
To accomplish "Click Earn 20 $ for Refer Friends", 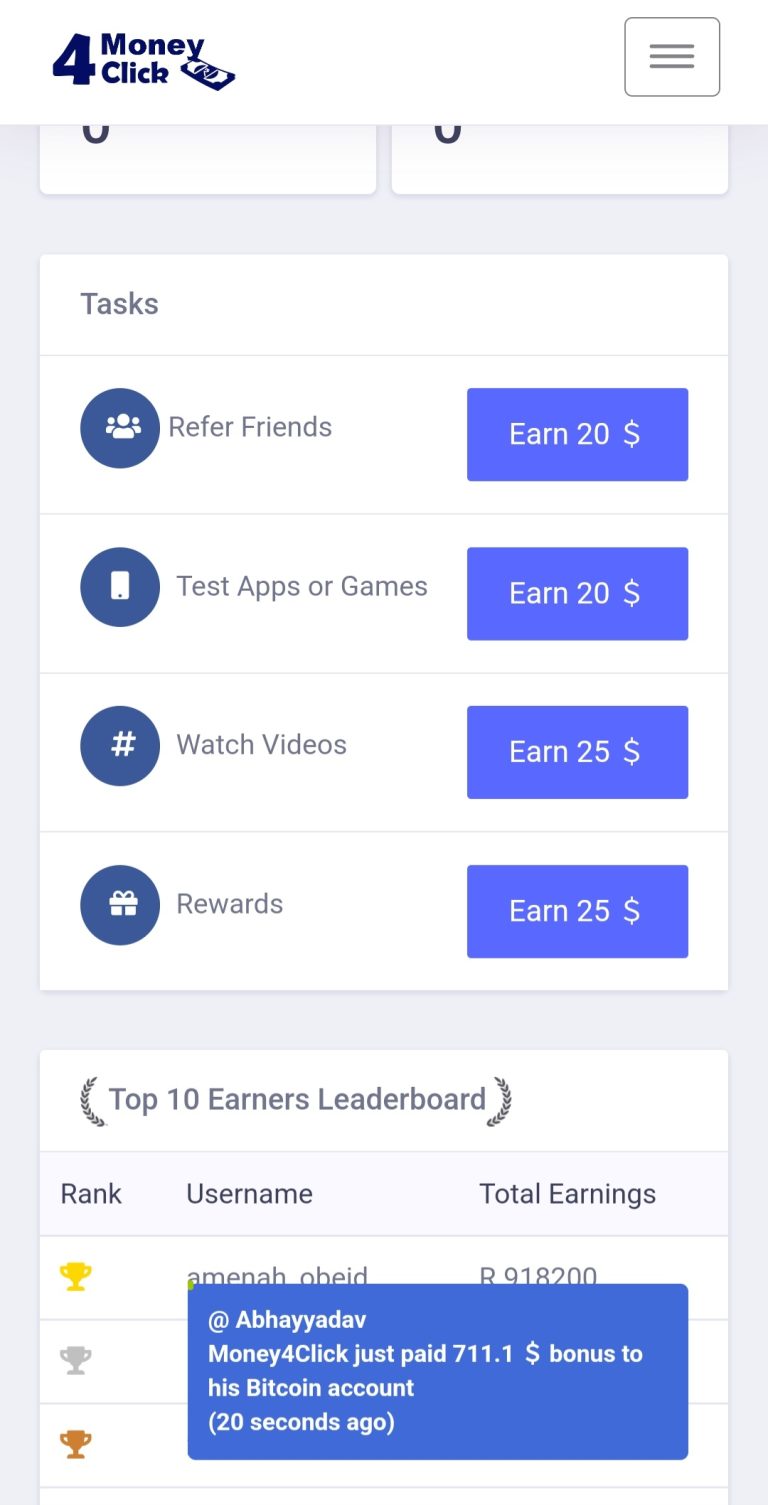I will (x=577, y=434).
